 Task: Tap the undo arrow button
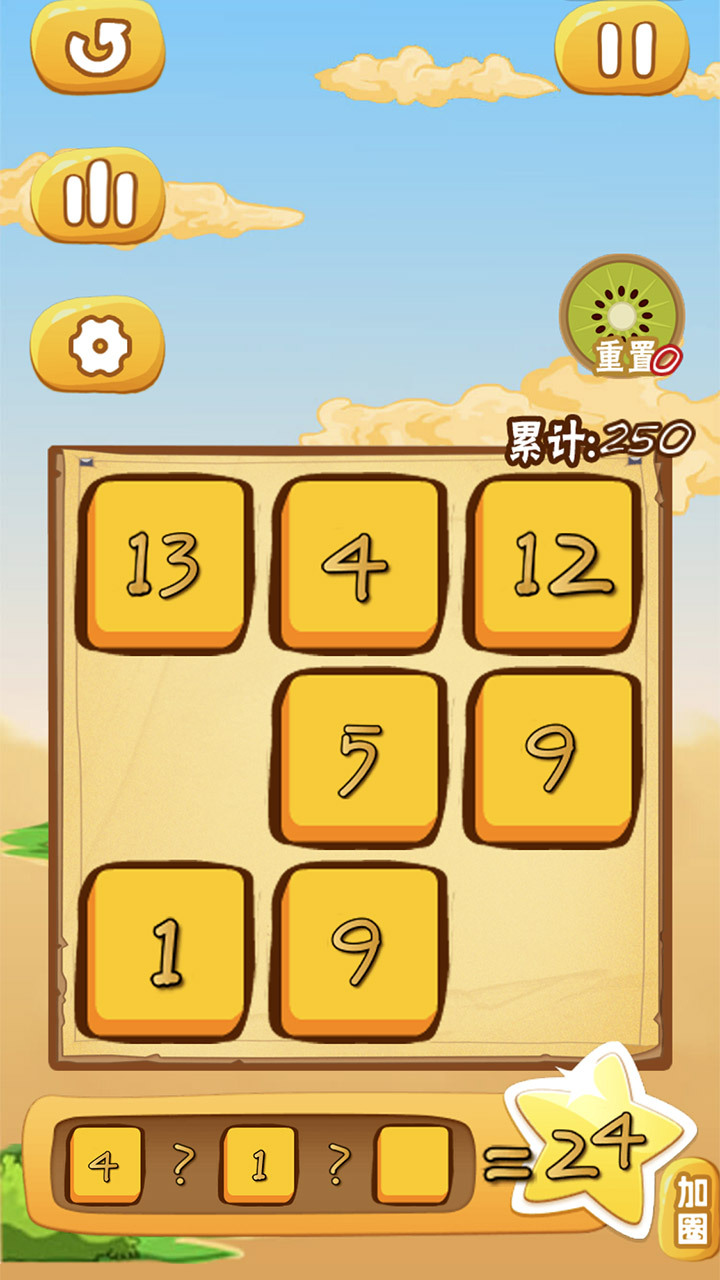pos(97,47)
